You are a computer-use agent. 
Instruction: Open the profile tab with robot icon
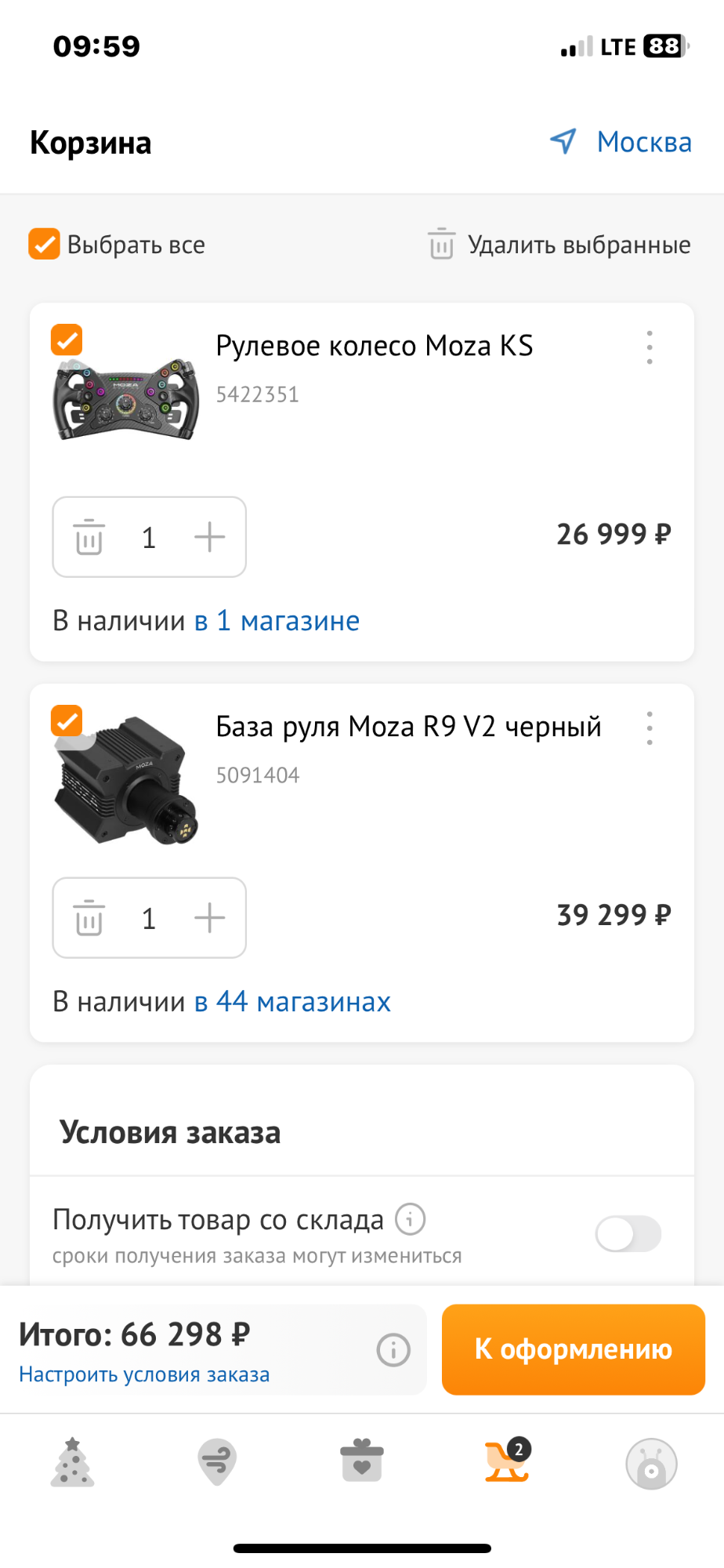(x=651, y=1463)
